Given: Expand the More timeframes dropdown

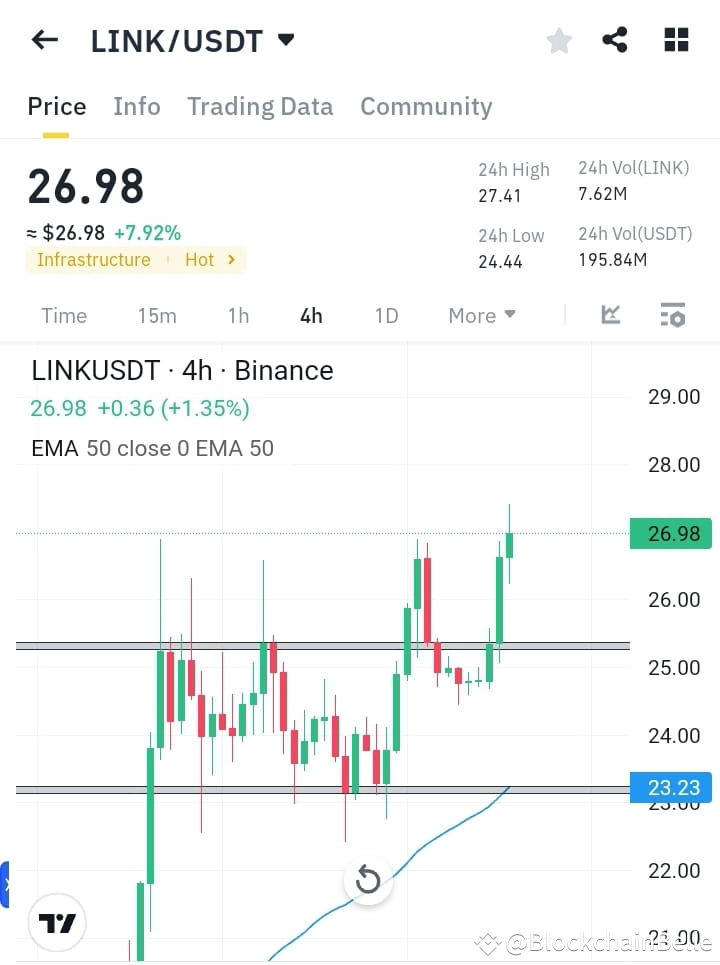Looking at the screenshot, I should tap(481, 315).
